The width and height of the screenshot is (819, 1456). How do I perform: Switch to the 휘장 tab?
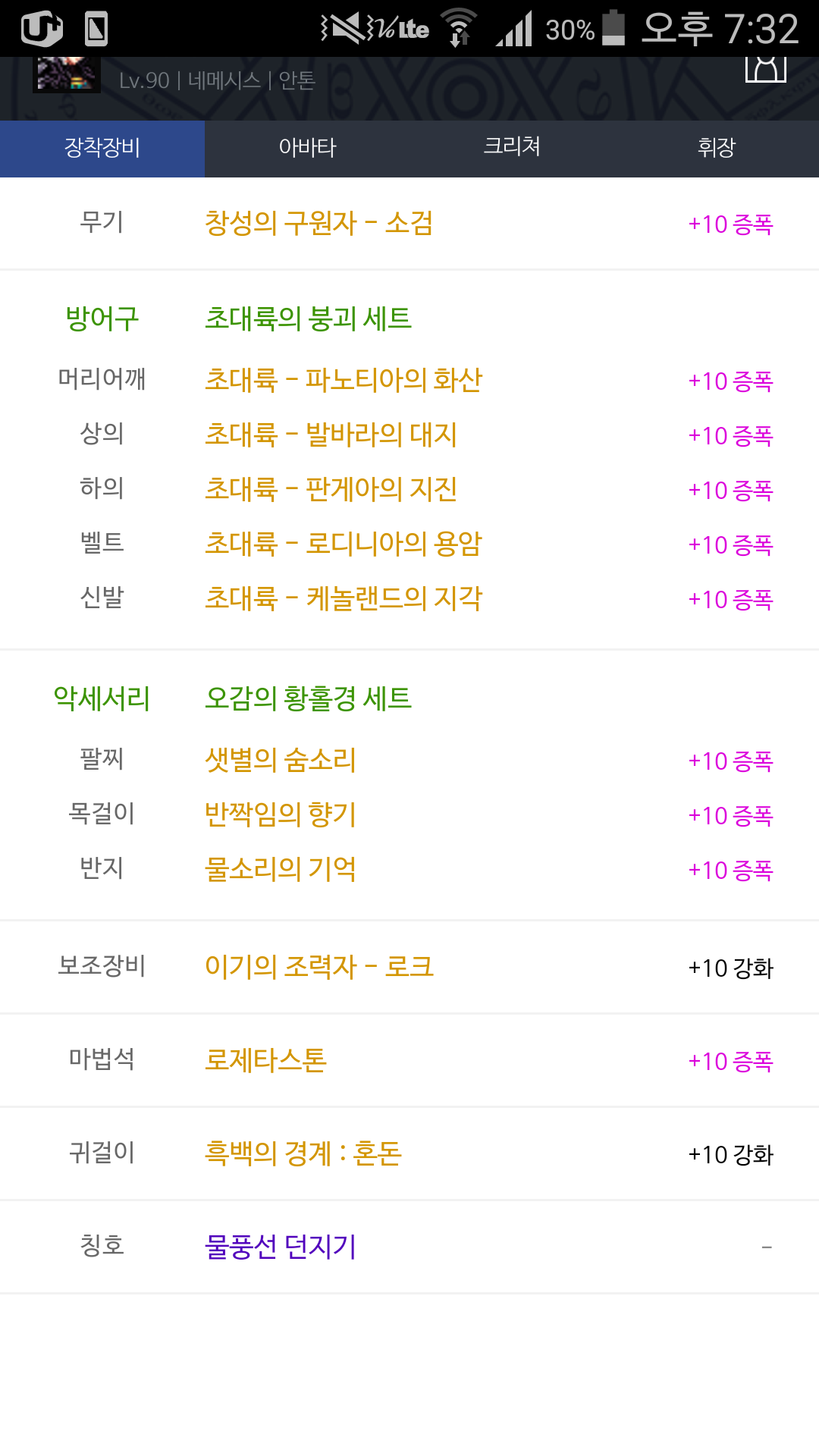717,148
